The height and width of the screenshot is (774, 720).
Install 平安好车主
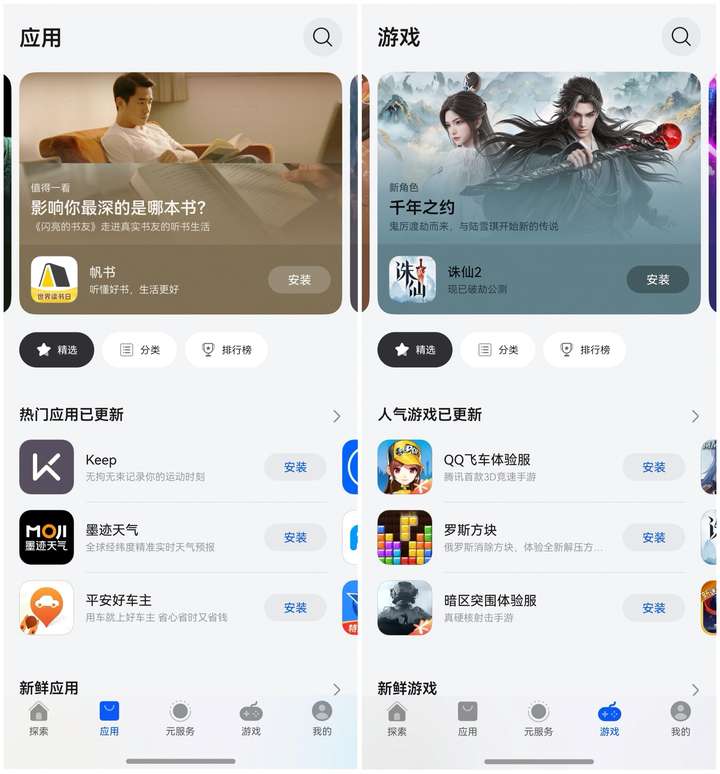coord(295,607)
